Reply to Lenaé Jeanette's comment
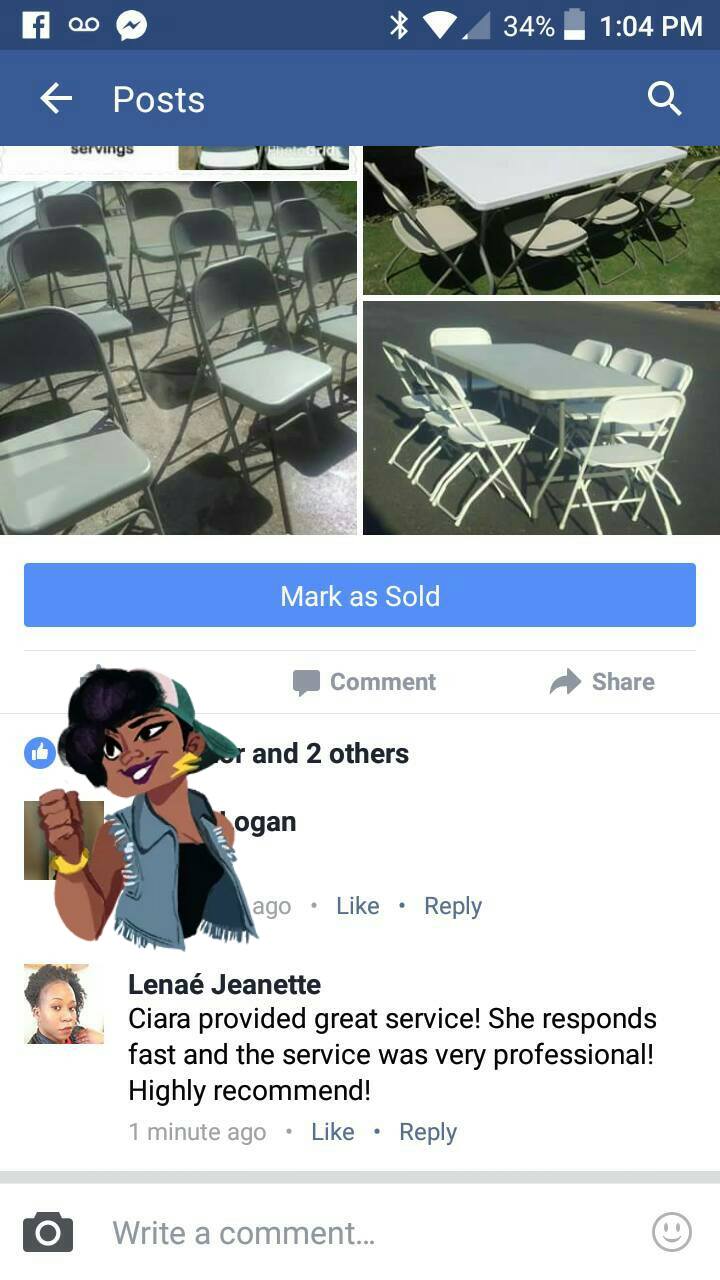Image resolution: width=720 pixels, height=1280 pixels. pos(428,1132)
